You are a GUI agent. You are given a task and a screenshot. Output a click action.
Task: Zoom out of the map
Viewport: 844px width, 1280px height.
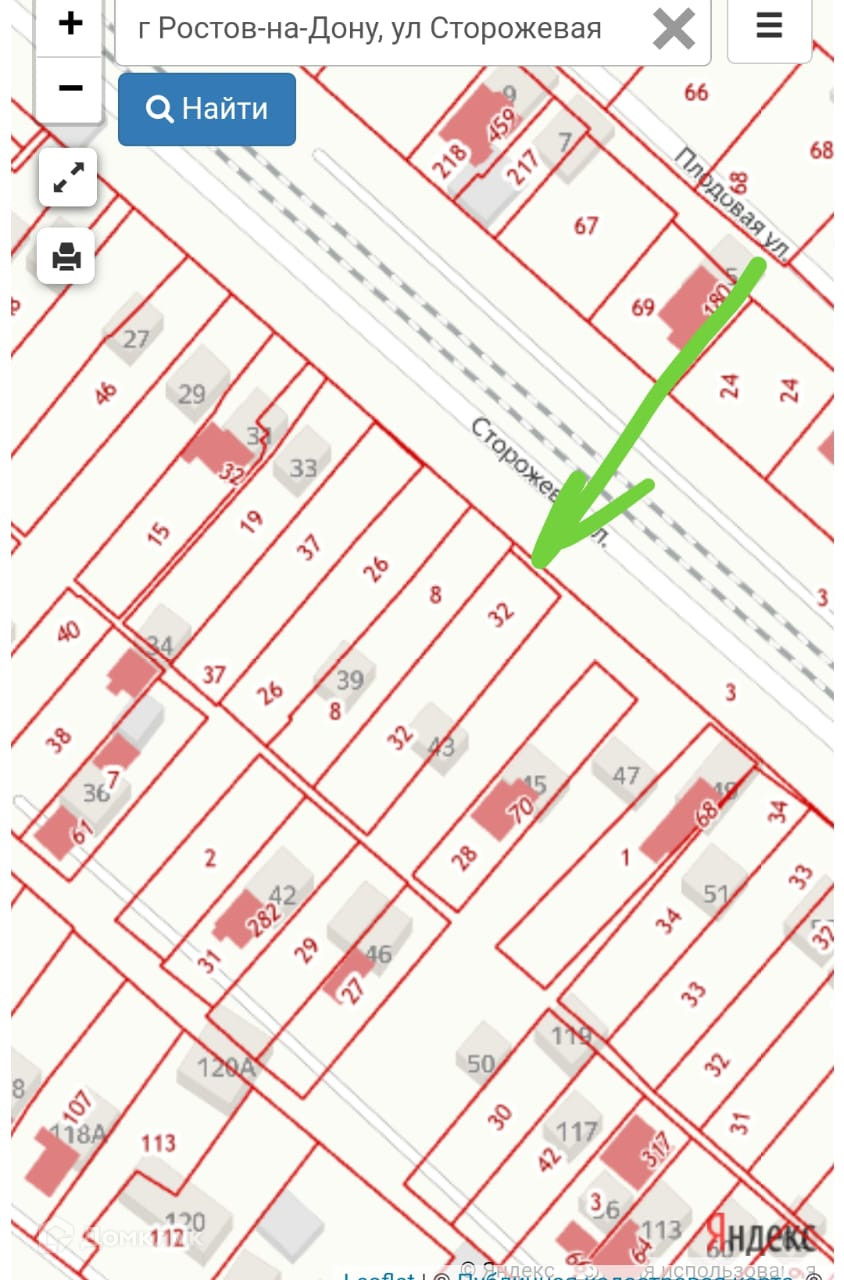coord(70,88)
